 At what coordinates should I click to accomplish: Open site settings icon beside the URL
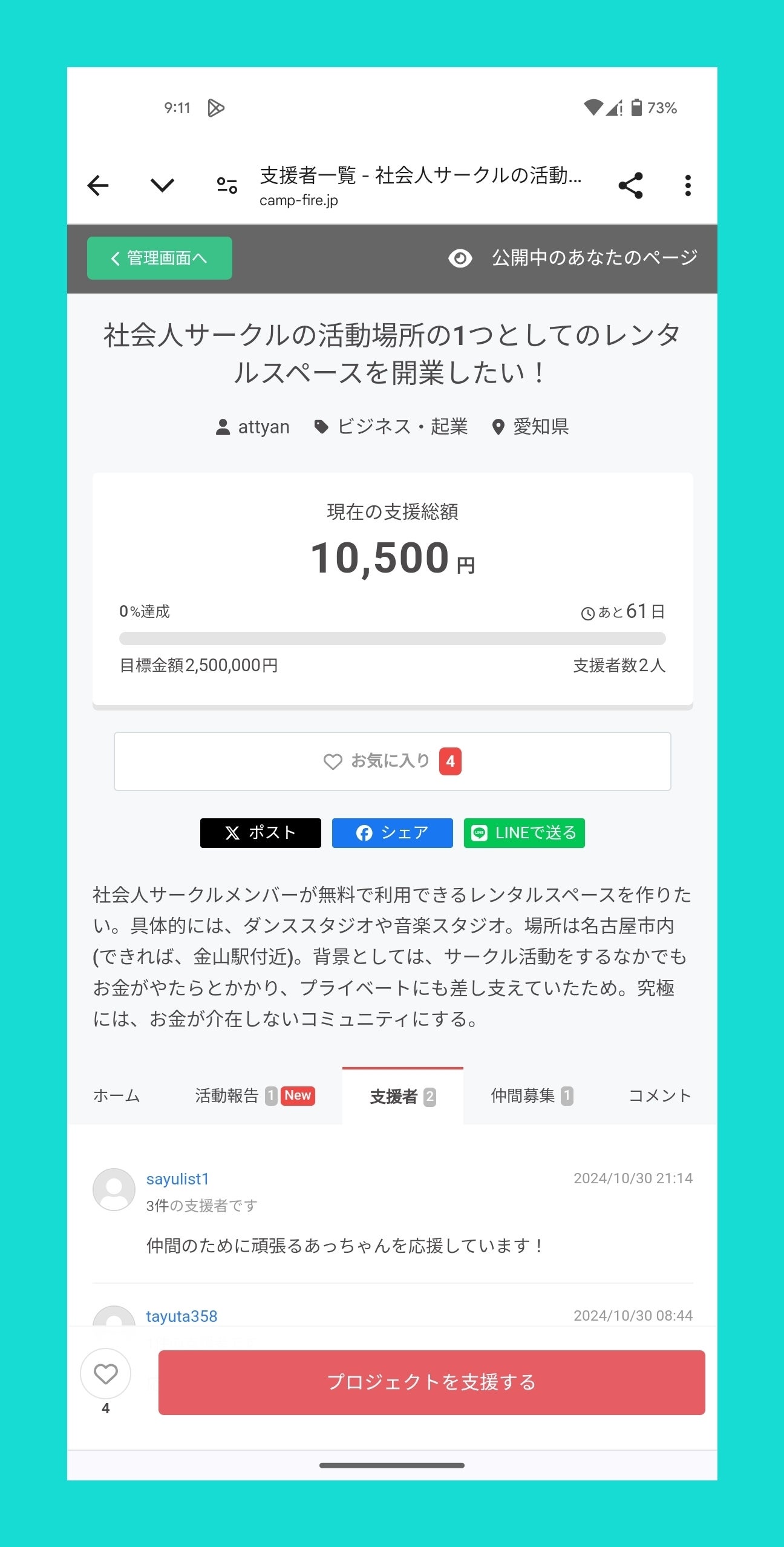click(227, 185)
